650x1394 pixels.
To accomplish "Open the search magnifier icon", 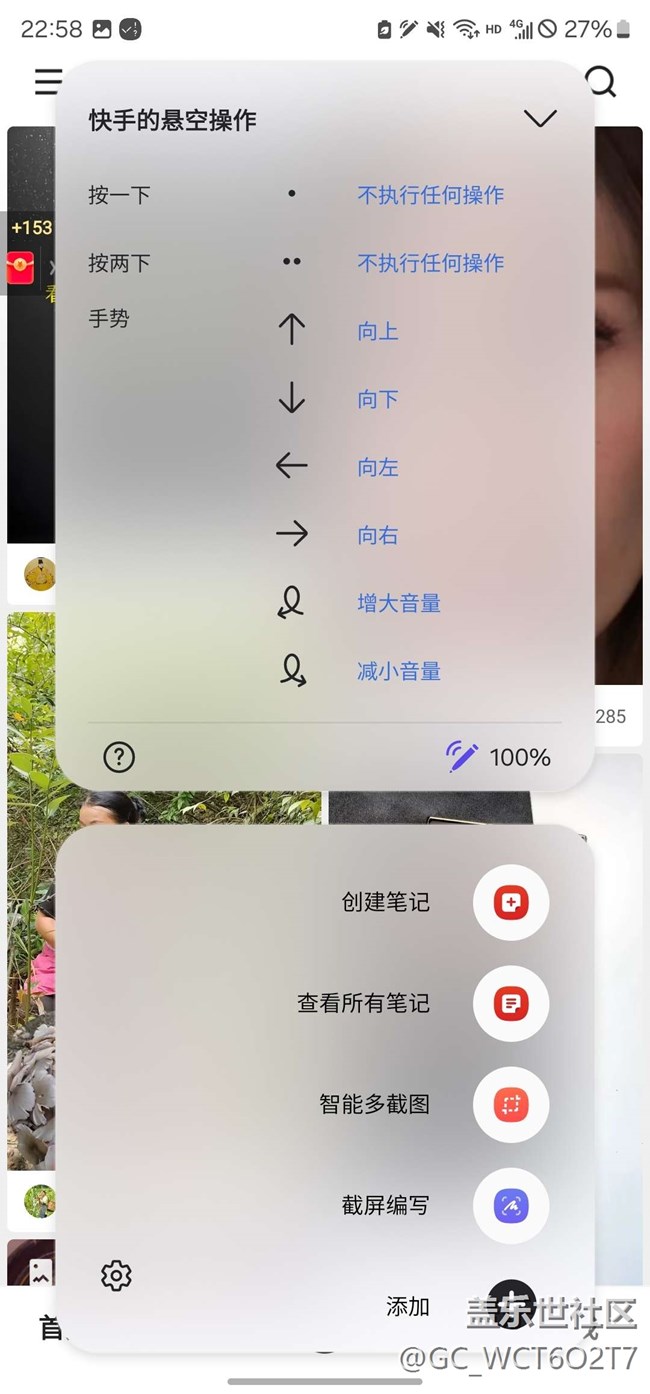I will pyautogui.click(x=601, y=81).
